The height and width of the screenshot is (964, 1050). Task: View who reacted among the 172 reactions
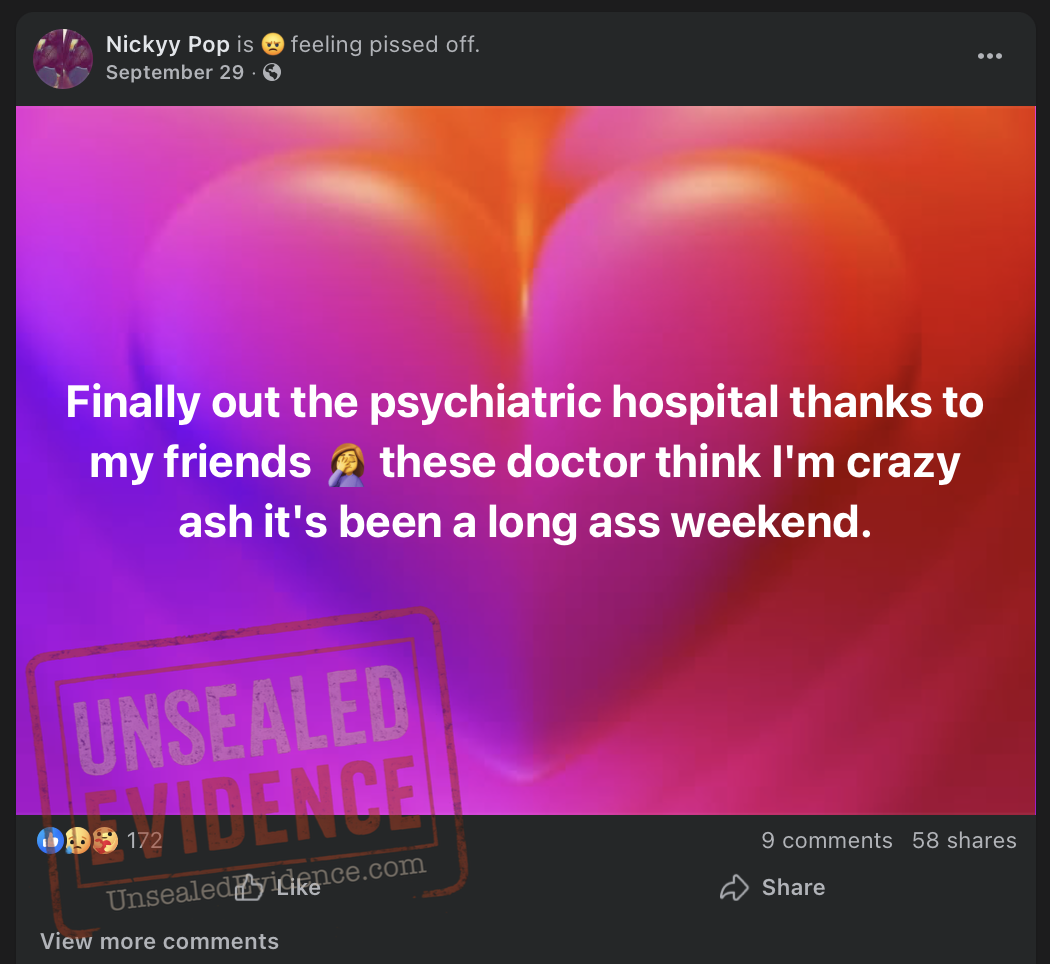pos(100,841)
